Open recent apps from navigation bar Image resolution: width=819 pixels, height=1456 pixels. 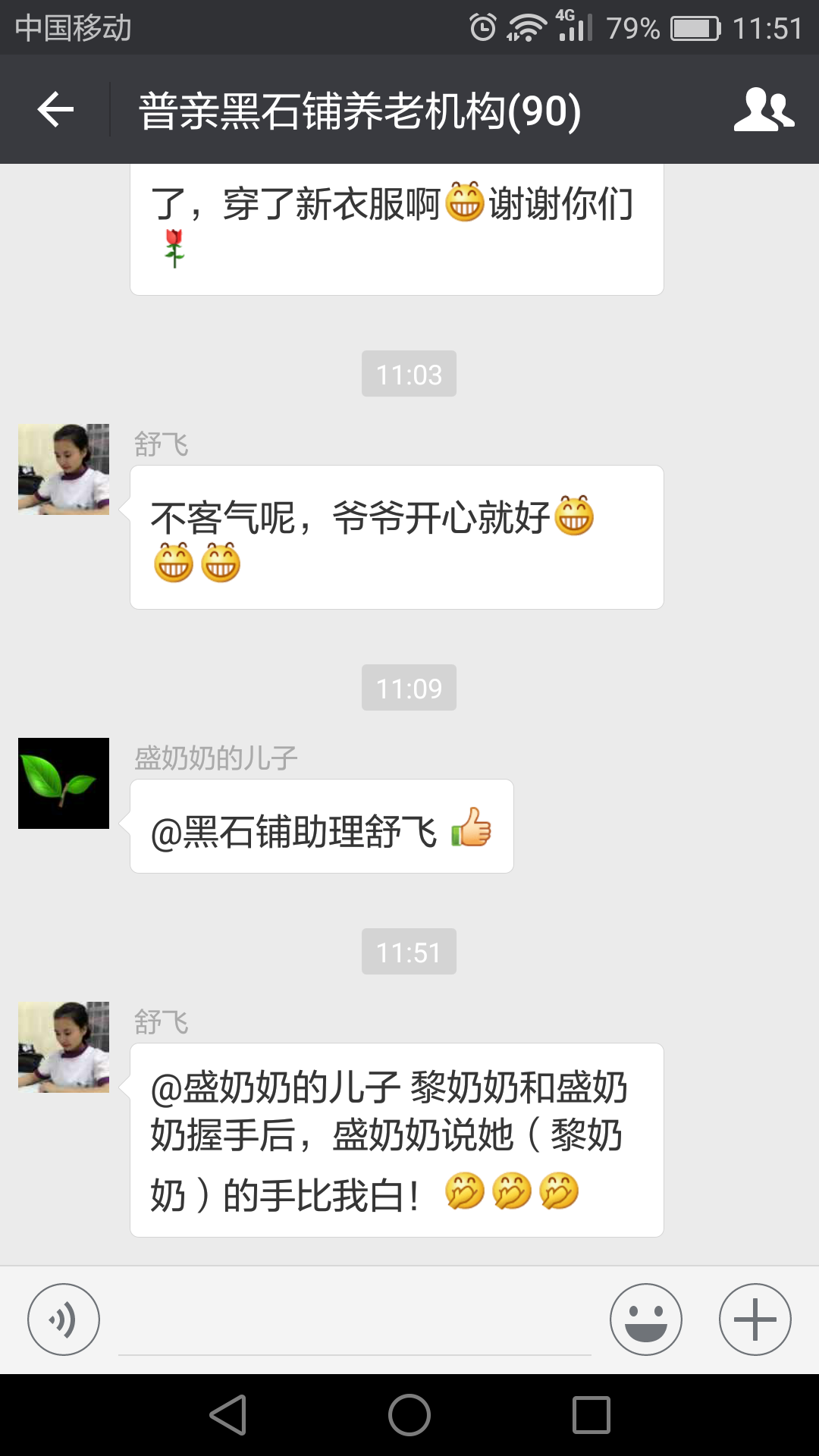[x=591, y=1415]
